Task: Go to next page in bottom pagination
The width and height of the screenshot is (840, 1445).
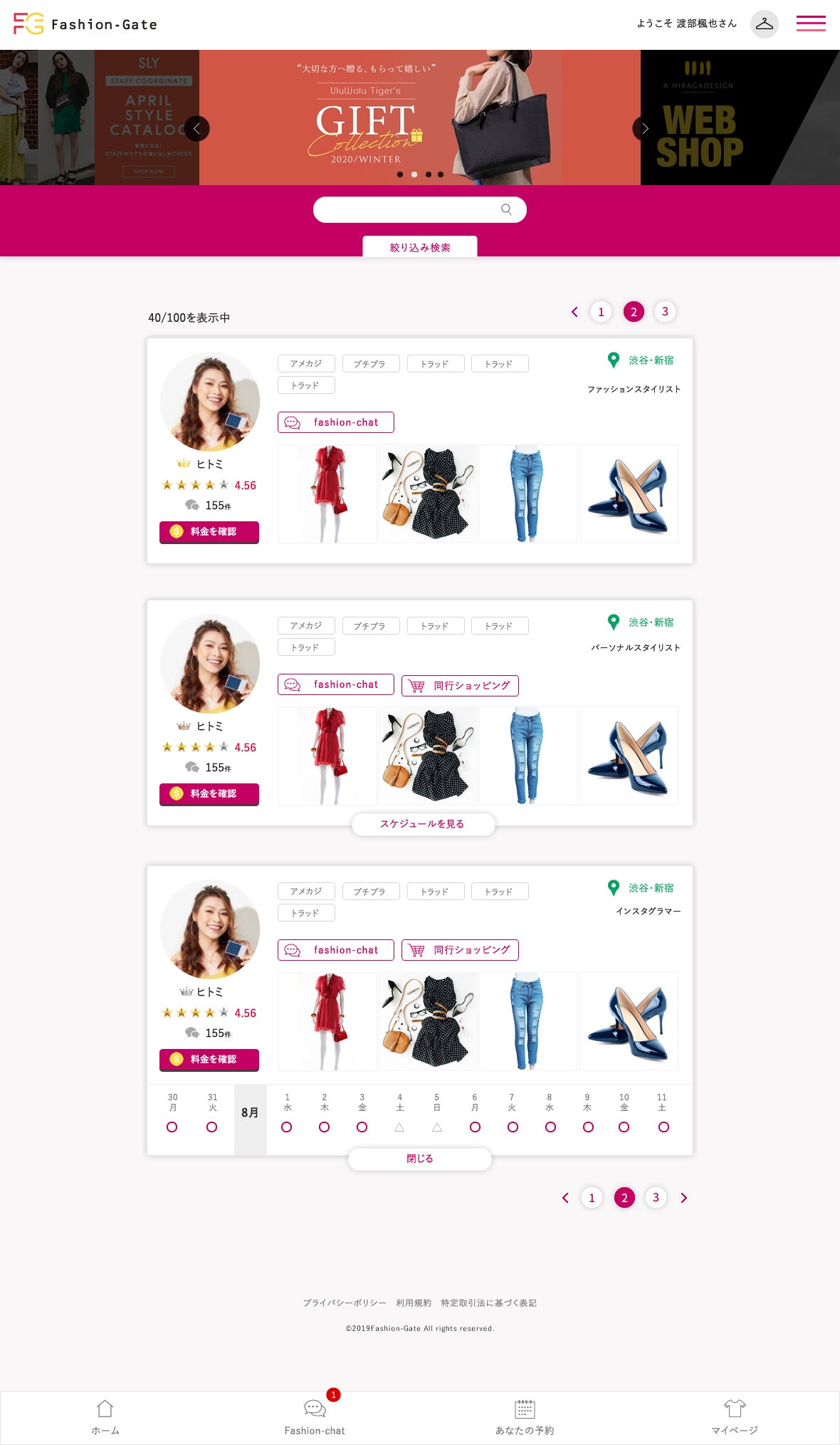Action: coord(683,1198)
